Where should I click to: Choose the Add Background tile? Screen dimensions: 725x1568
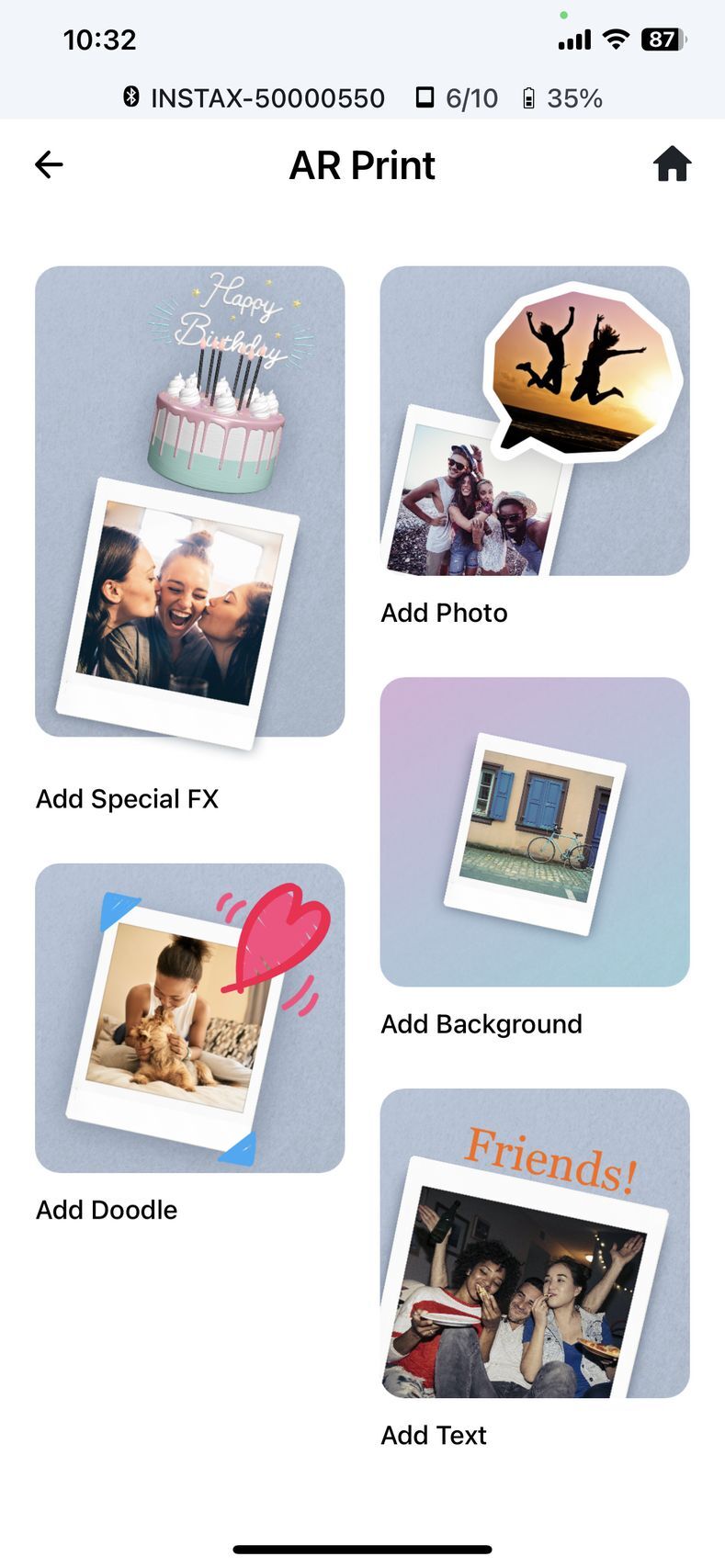tap(535, 832)
